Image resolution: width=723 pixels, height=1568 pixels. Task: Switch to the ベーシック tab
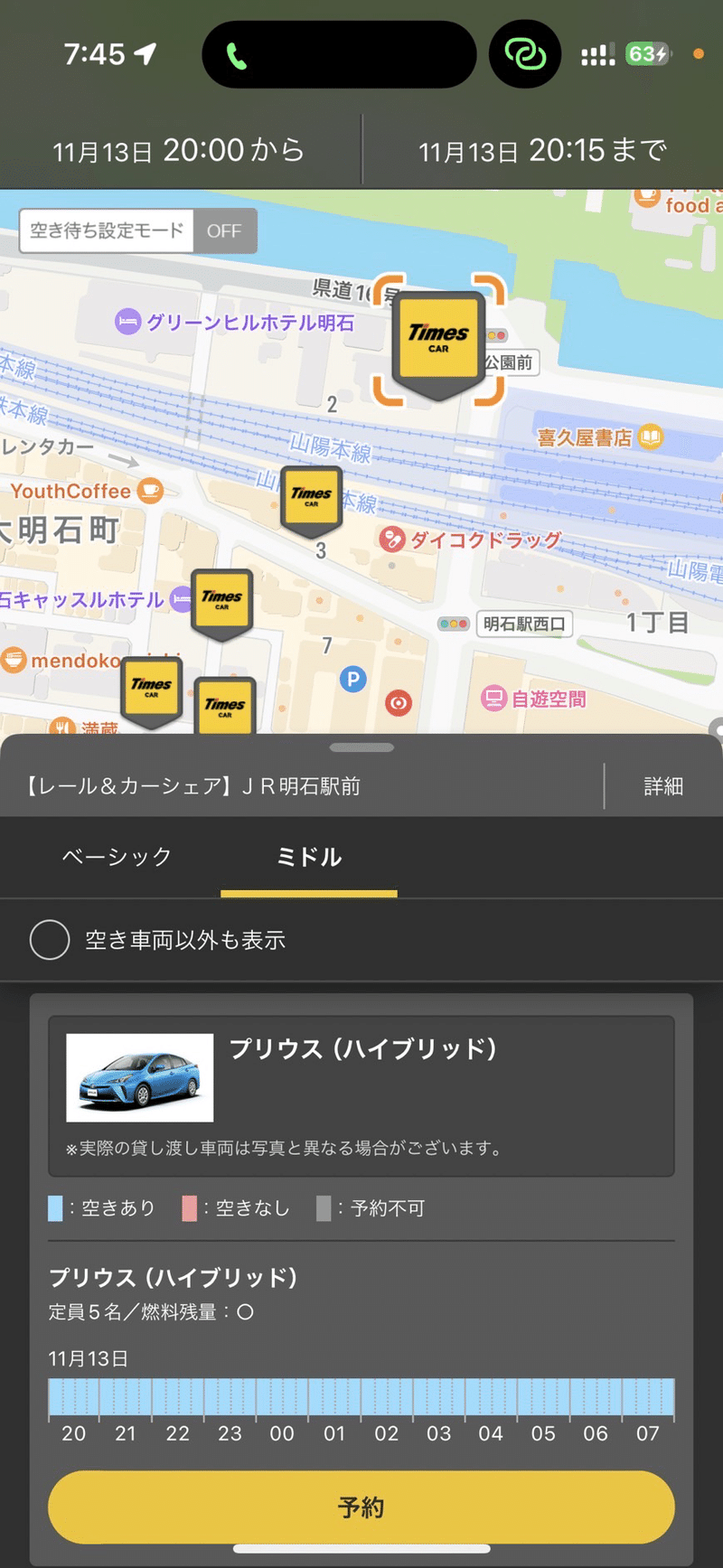pyautogui.click(x=117, y=858)
